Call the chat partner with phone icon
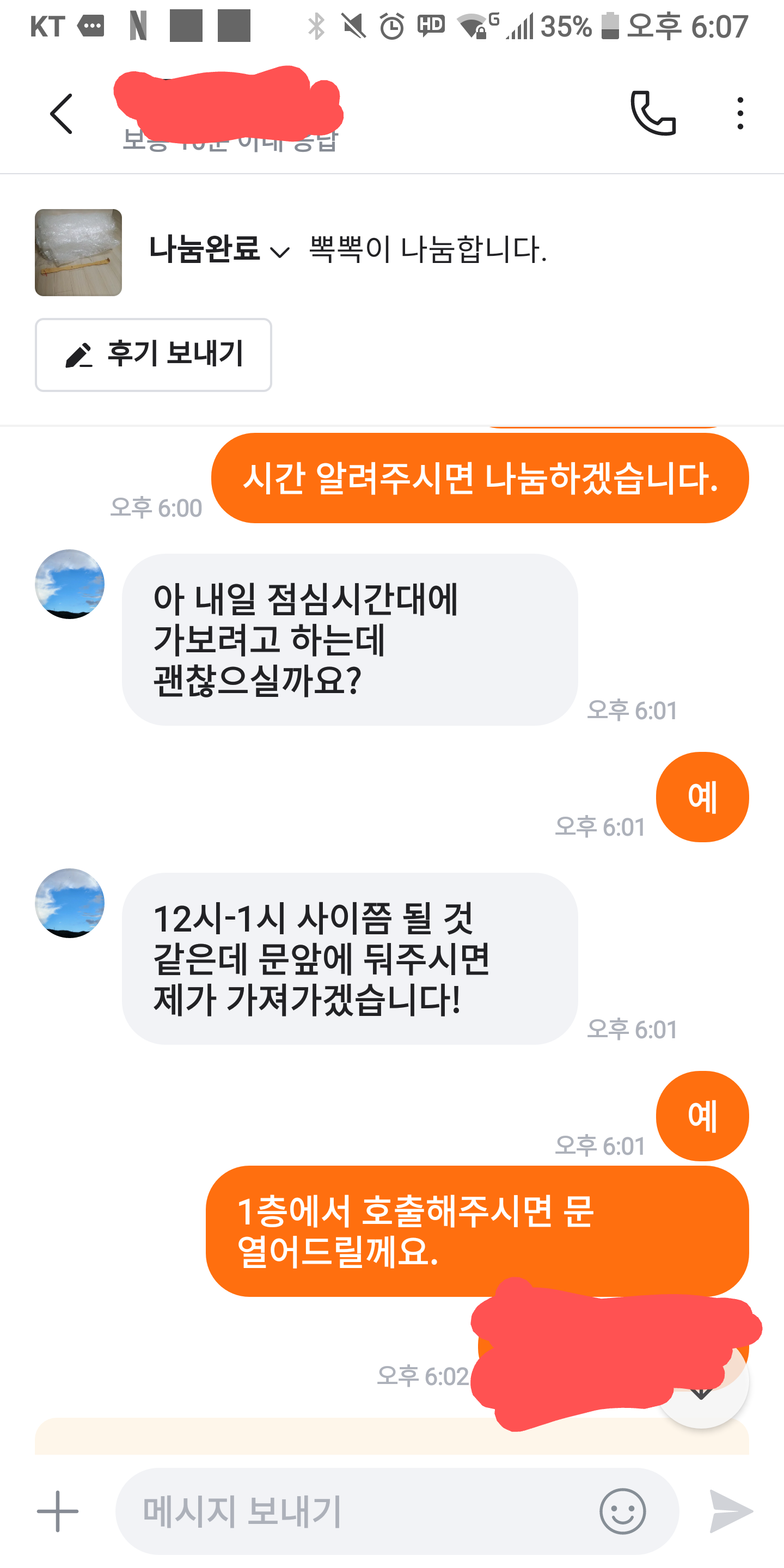 (653, 113)
